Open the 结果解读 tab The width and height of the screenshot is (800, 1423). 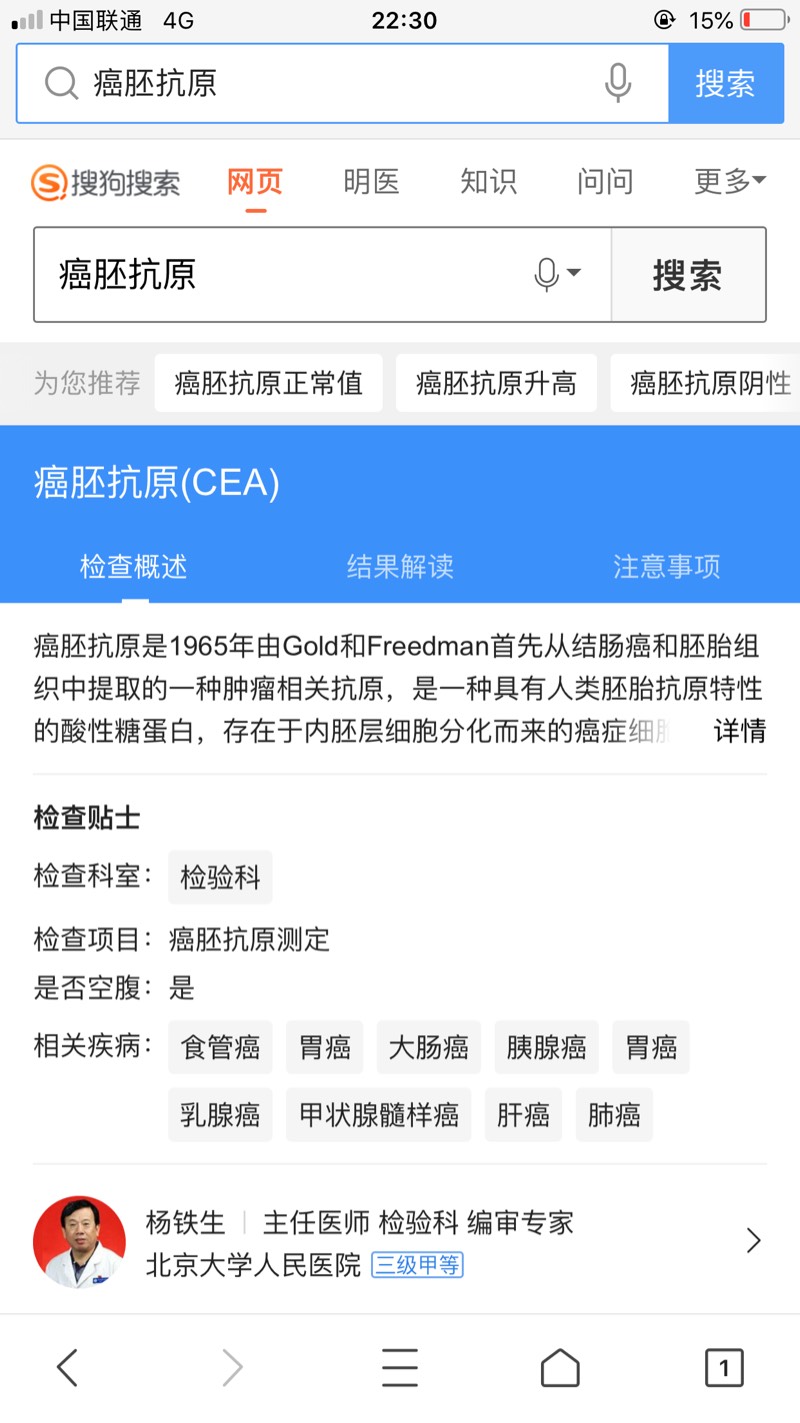point(400,567)
